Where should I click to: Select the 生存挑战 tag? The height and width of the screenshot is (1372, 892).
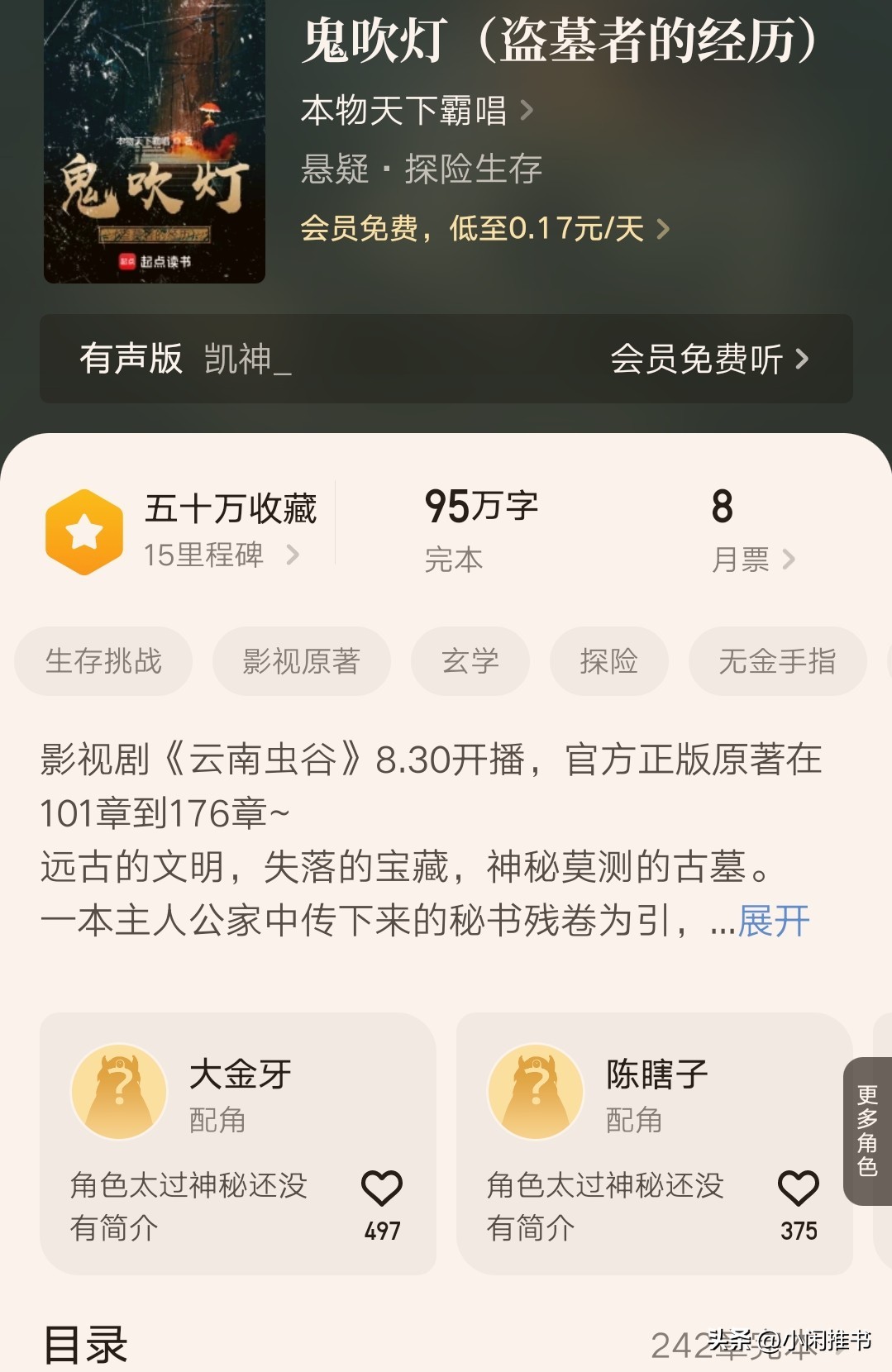point(103,661)
